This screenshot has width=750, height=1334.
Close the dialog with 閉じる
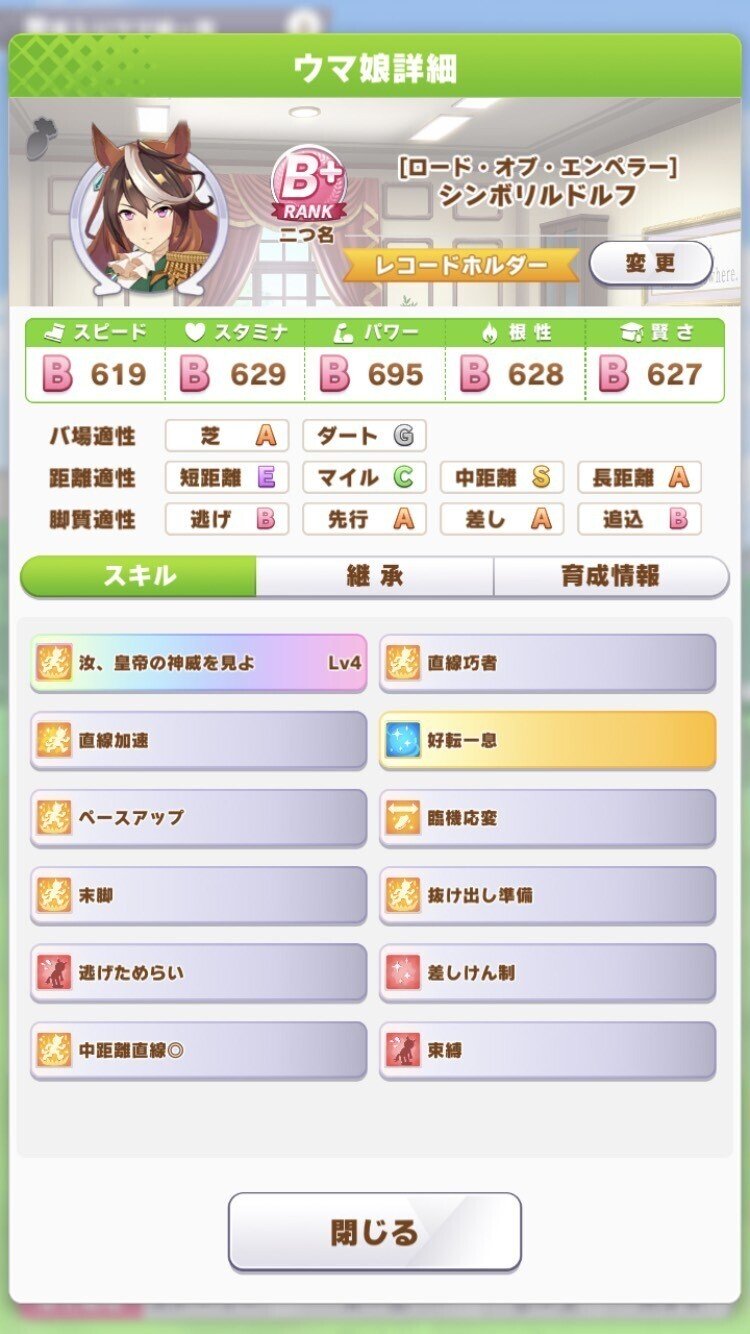tap(374, 1232)
